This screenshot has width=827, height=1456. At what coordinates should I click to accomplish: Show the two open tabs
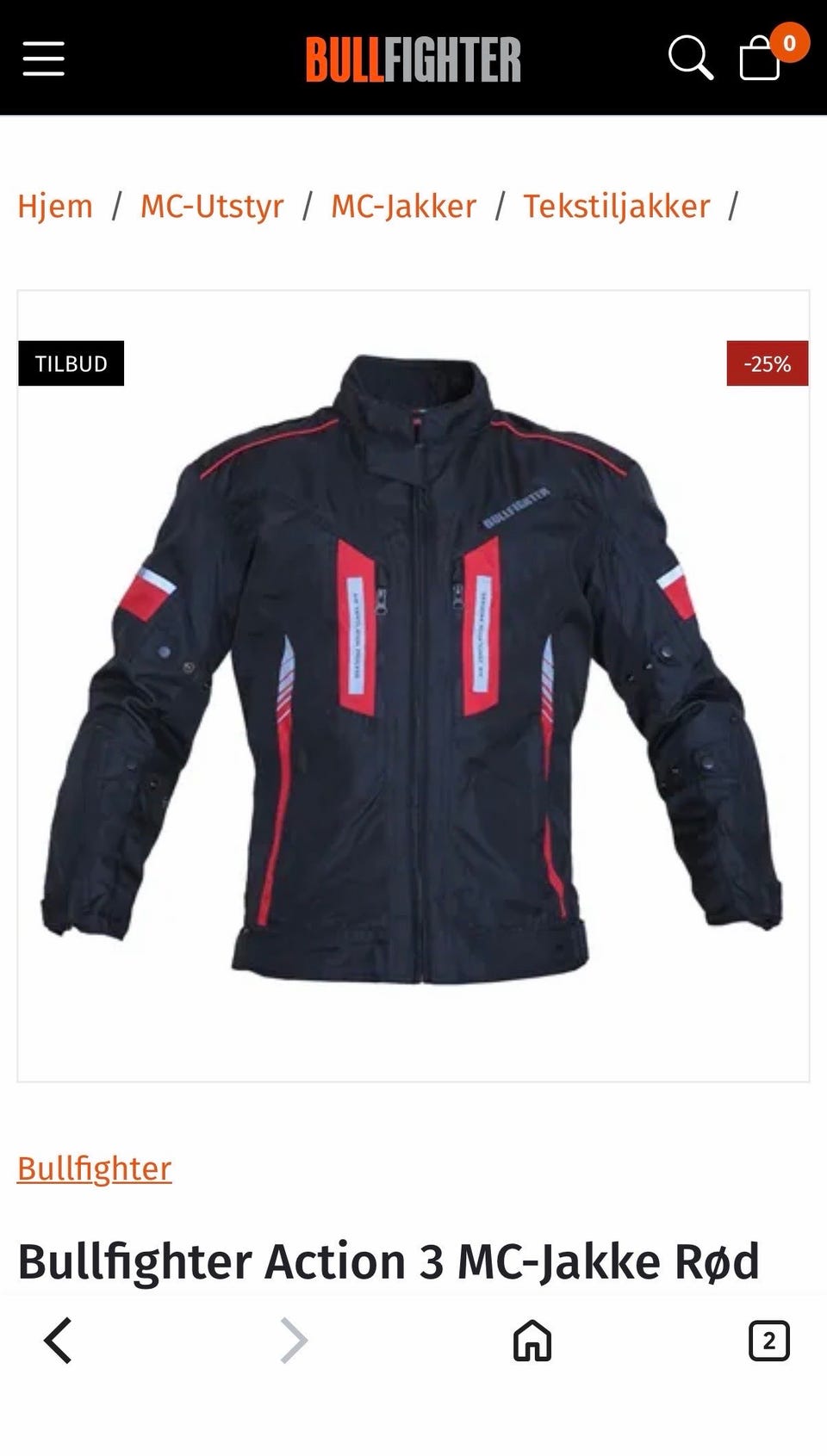click(x=769, y=1341)
